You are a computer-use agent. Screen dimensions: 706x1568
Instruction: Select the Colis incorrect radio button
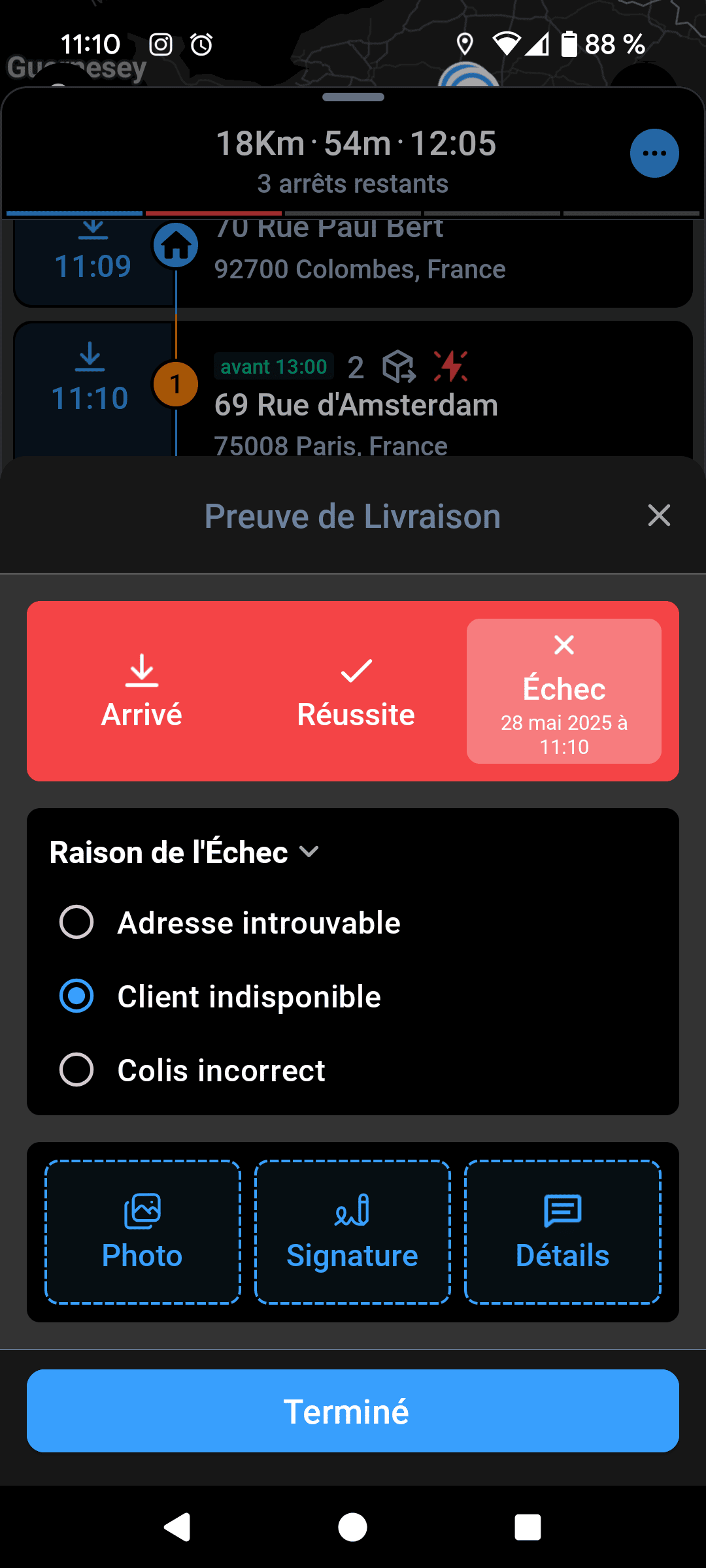click(x=76, y=1070)
